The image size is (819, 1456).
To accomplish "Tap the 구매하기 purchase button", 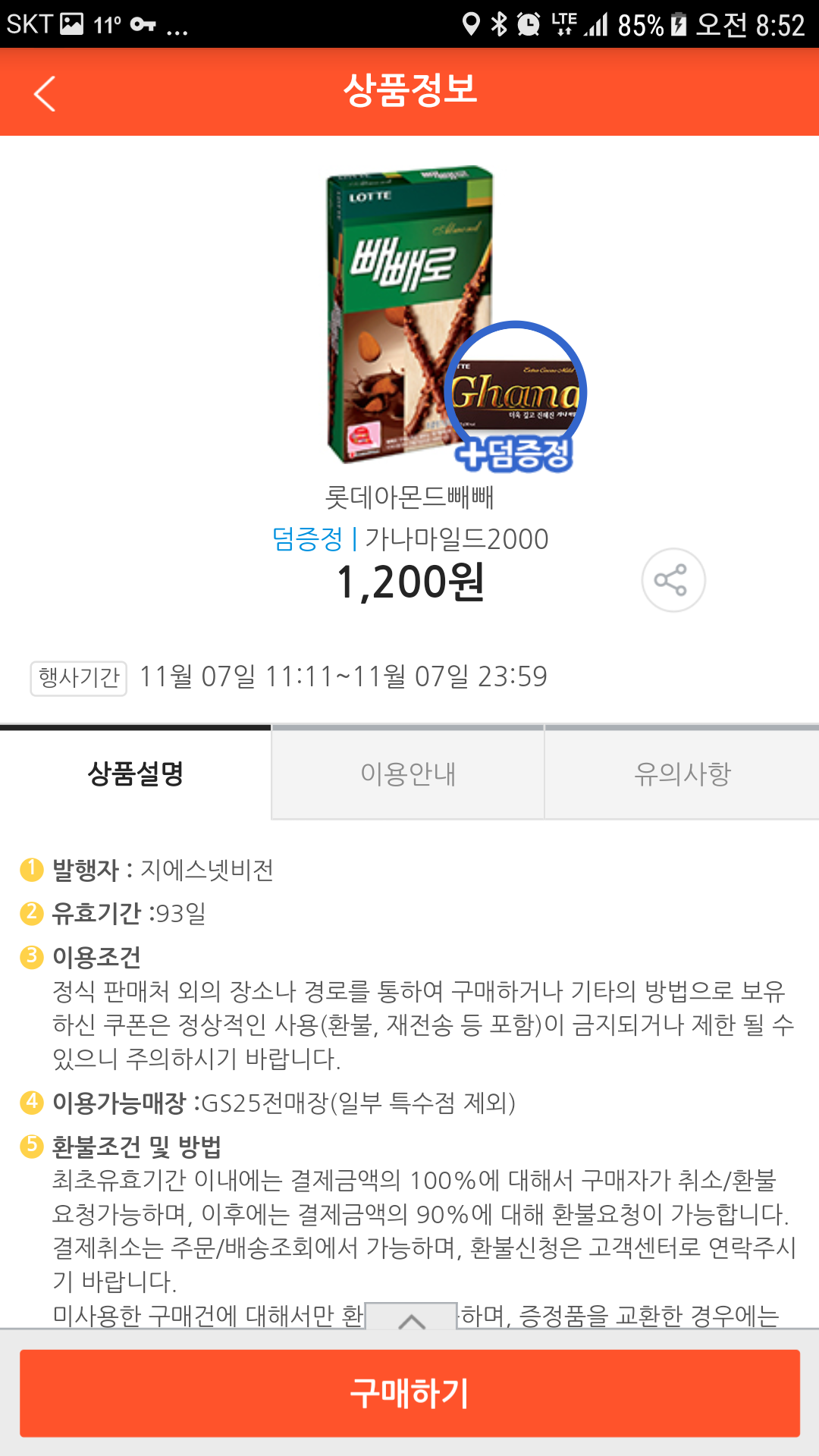I will pos(409,1393).
